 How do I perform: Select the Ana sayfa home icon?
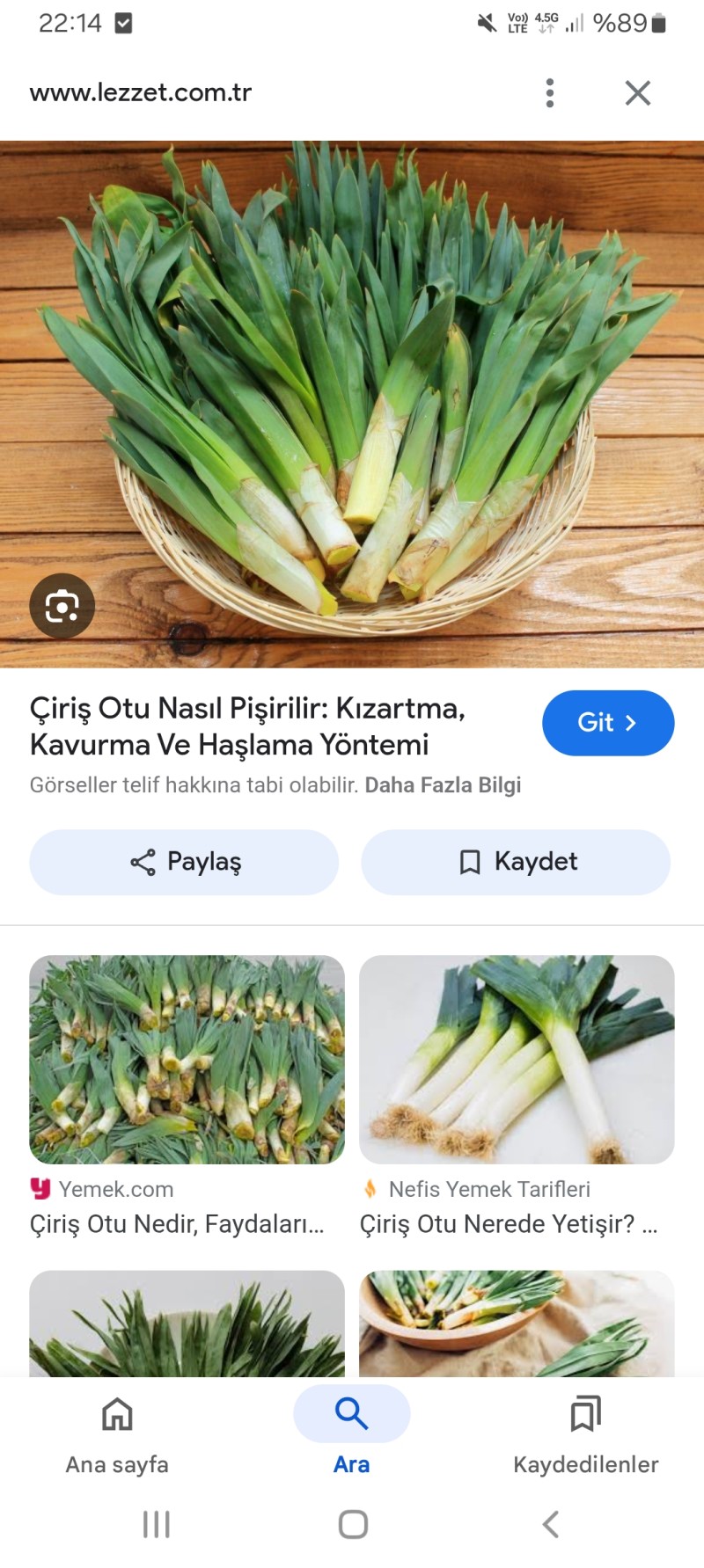tap(117, 1414)
